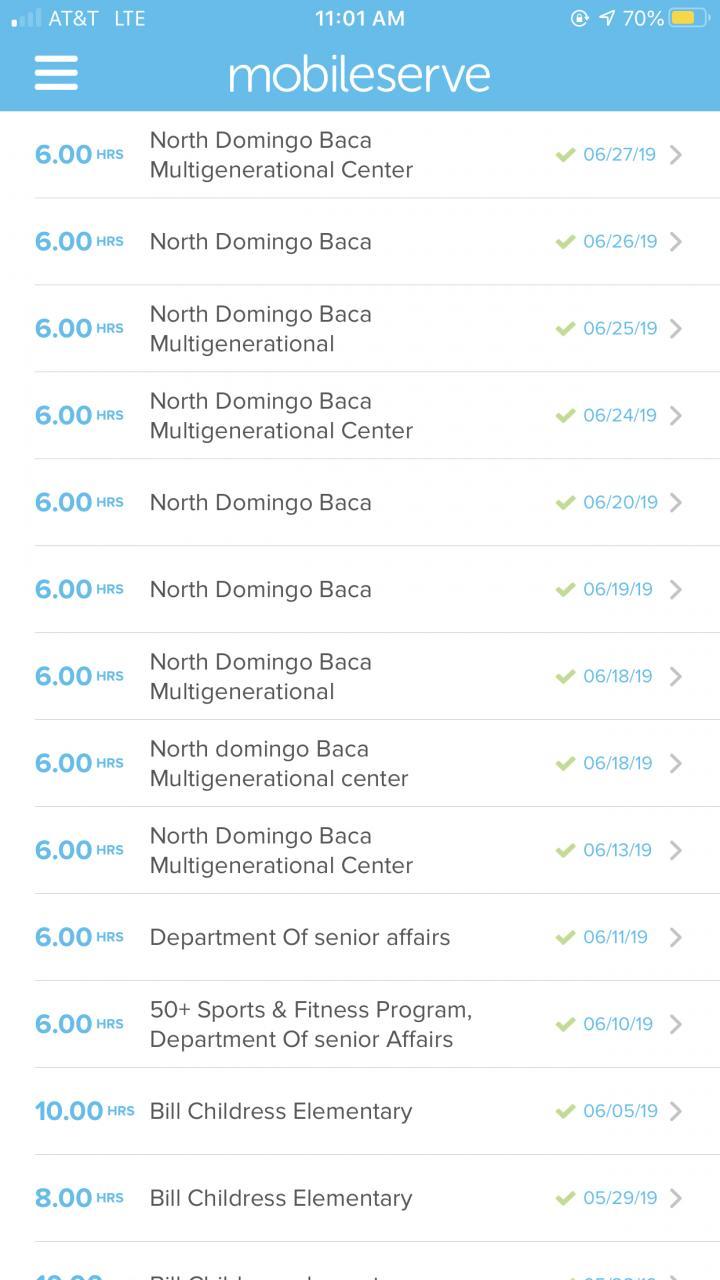The height and width of the screenshot is (1280, 720).
Task: Open the 10.00 hours Bill Childress entry
Action: point(360,1111)
